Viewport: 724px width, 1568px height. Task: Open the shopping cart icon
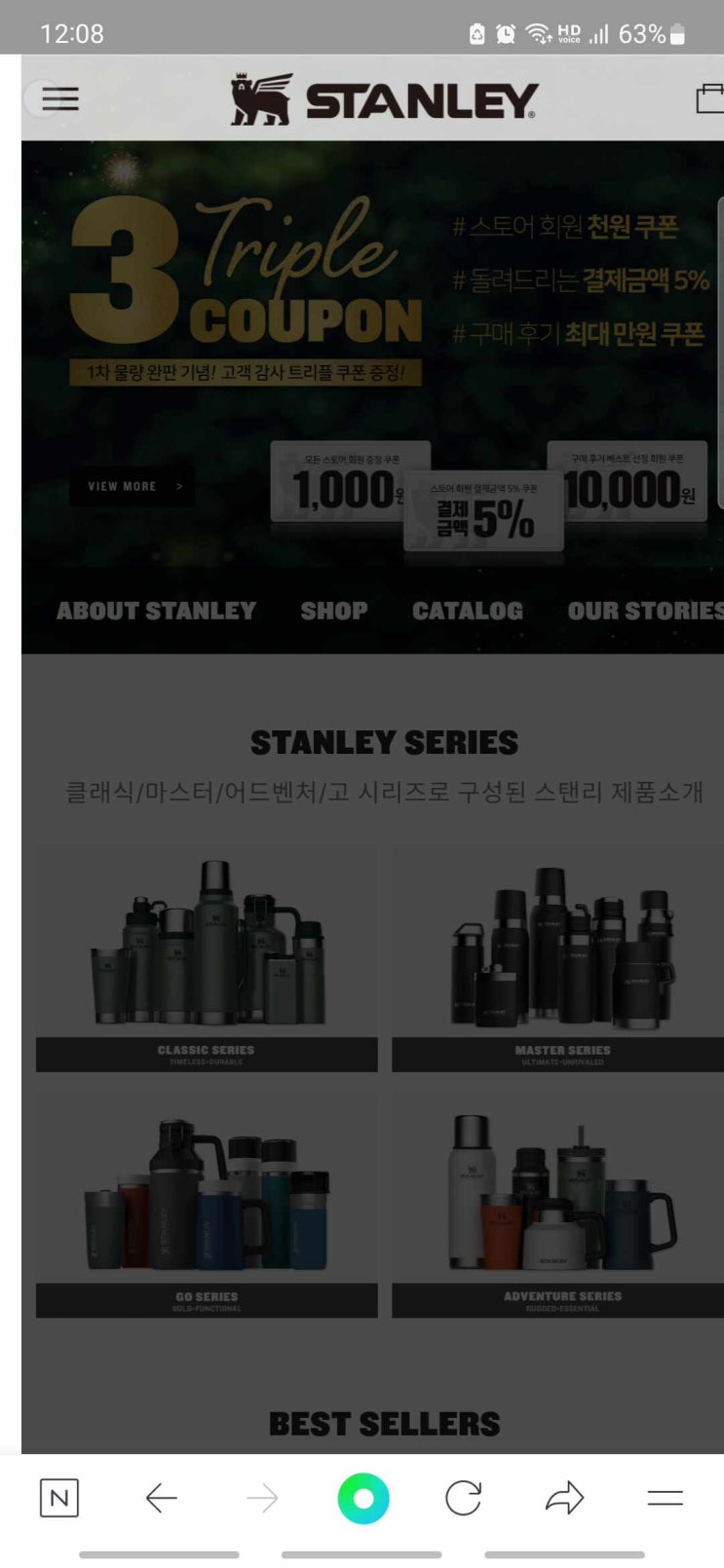[710, 98]
